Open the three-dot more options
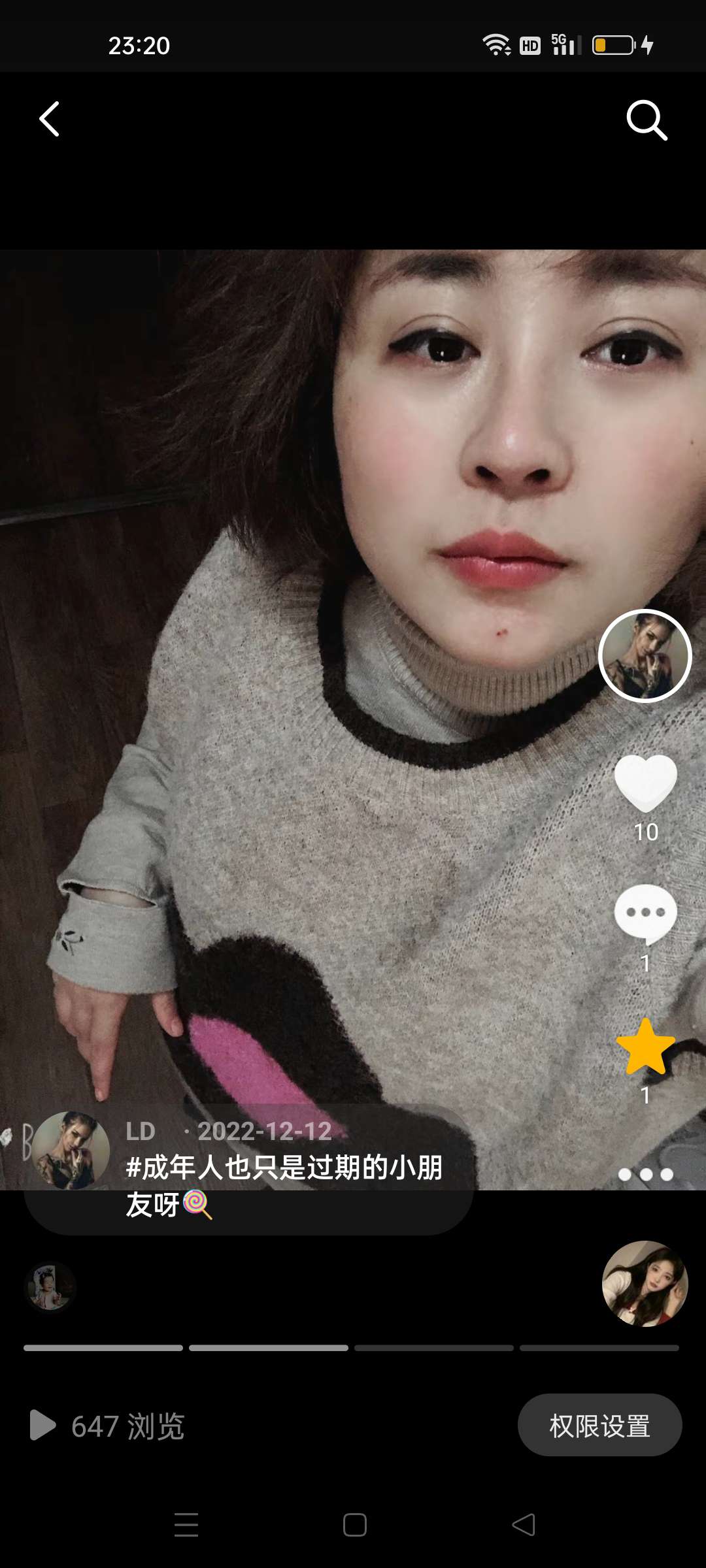 click(x=645, y=1174)
